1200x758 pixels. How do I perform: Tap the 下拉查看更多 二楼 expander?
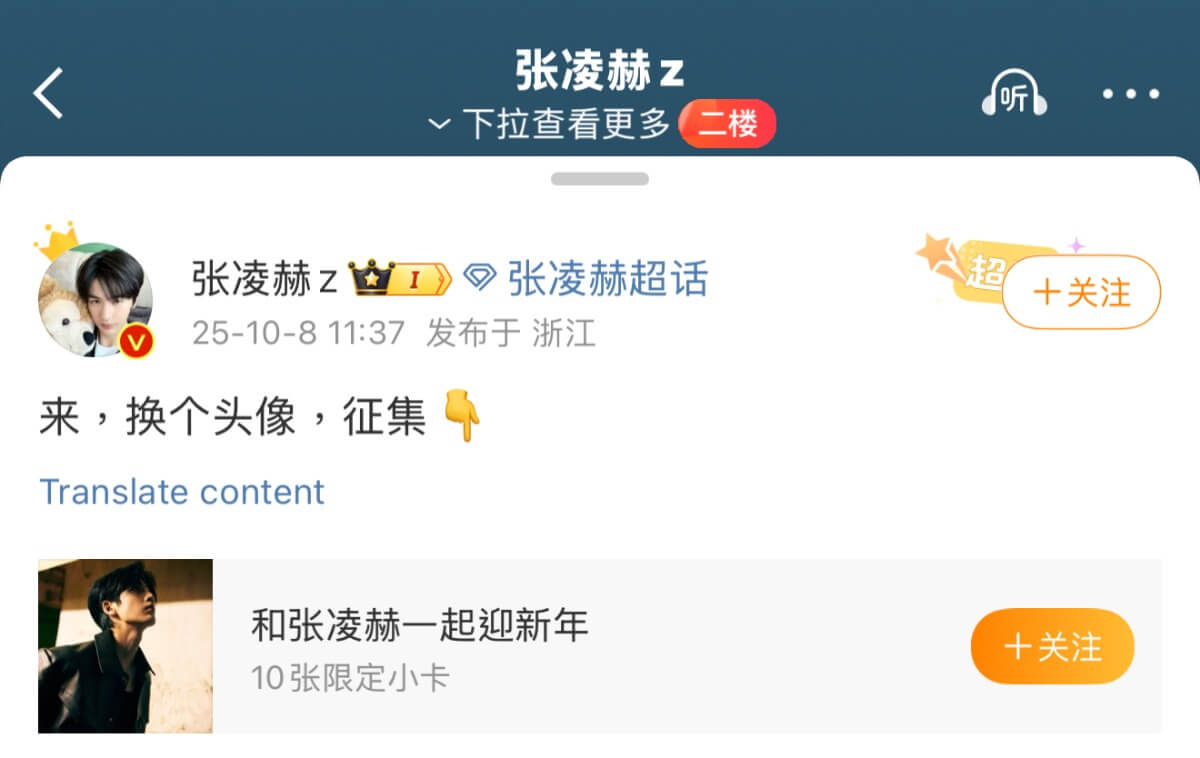[x=600, y=124]
